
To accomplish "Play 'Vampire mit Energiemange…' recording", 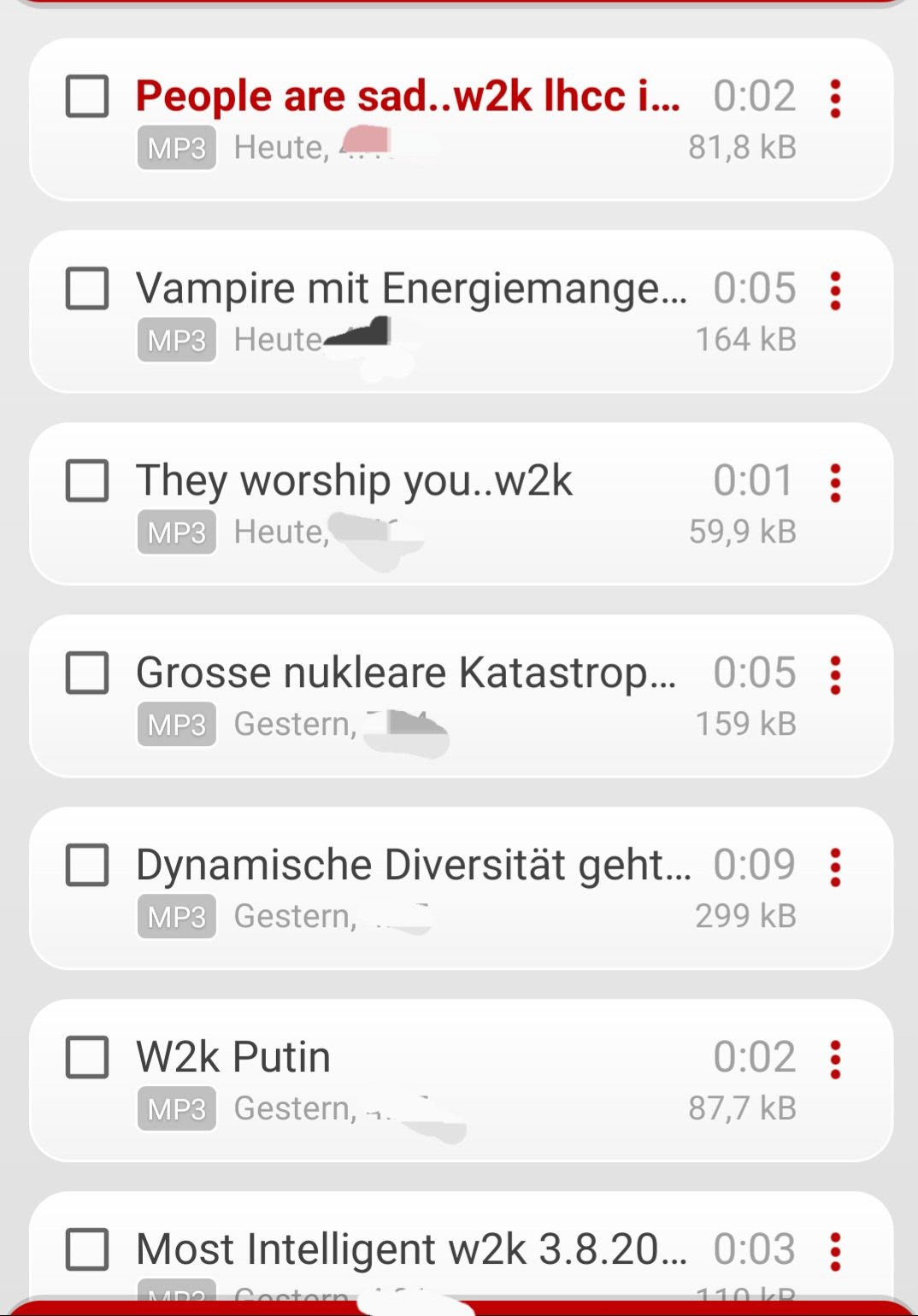I will pyautogui.click(x=411, y=288).
